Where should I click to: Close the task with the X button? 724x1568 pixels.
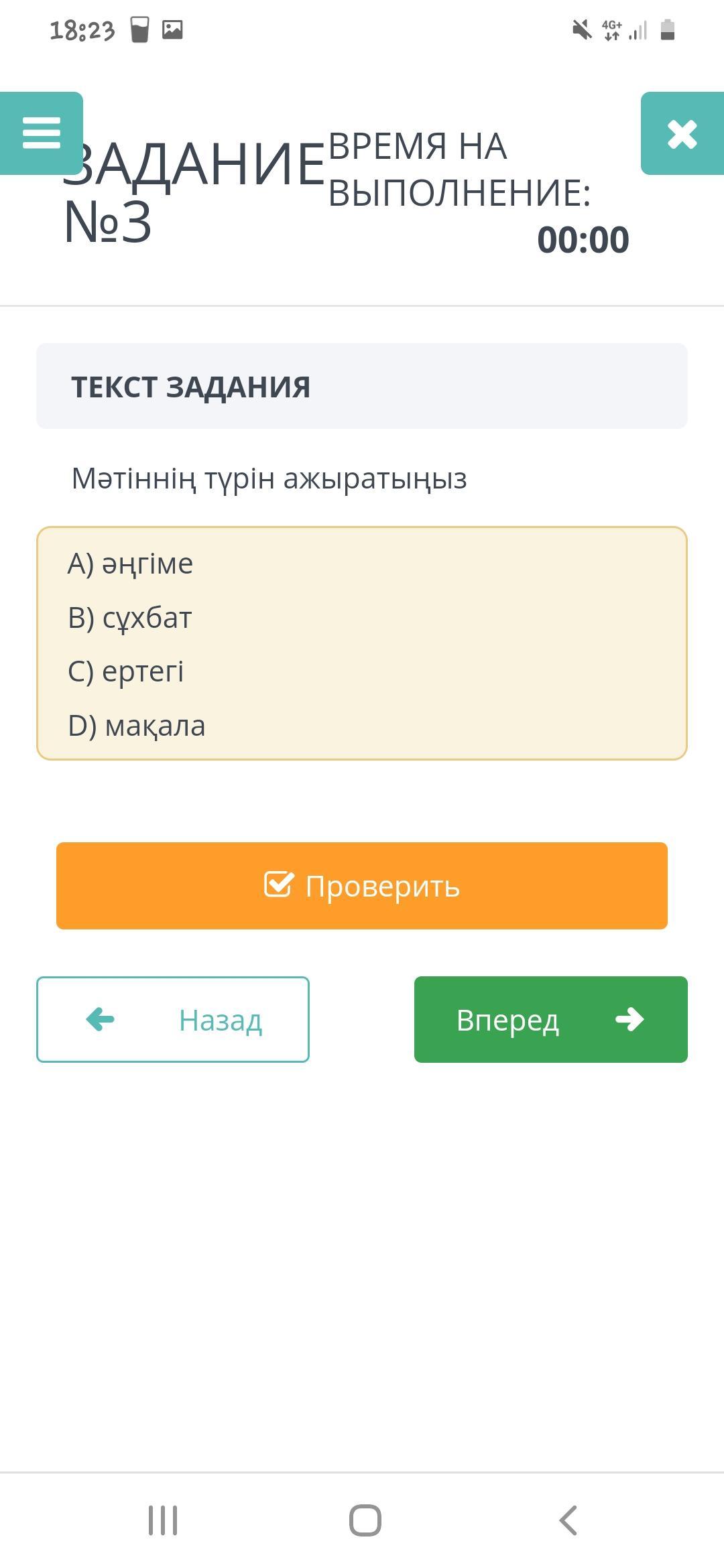coord(682,133)
